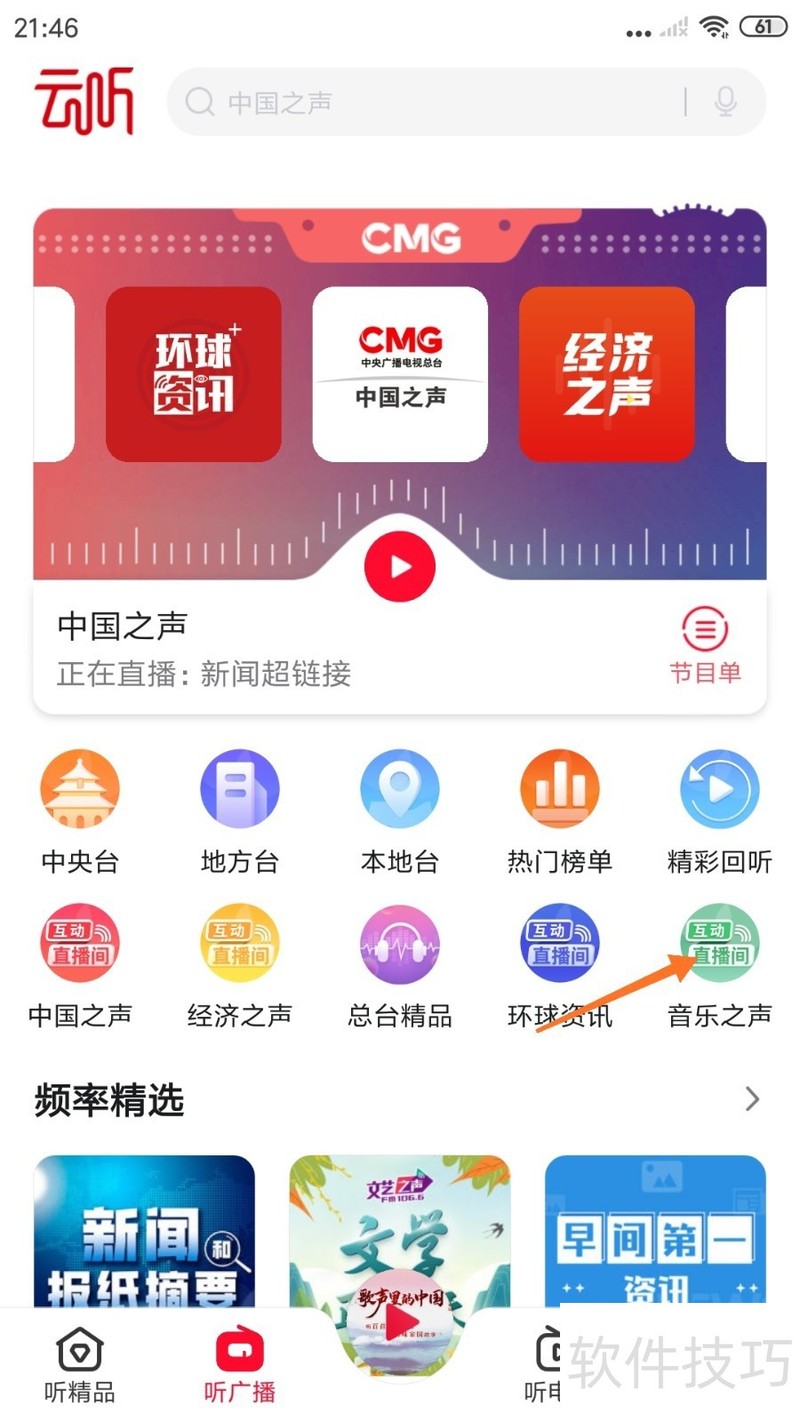Expand 频率精选 with the arrow
Viewport: 800px width, 1422px height.
(752, 1100)
